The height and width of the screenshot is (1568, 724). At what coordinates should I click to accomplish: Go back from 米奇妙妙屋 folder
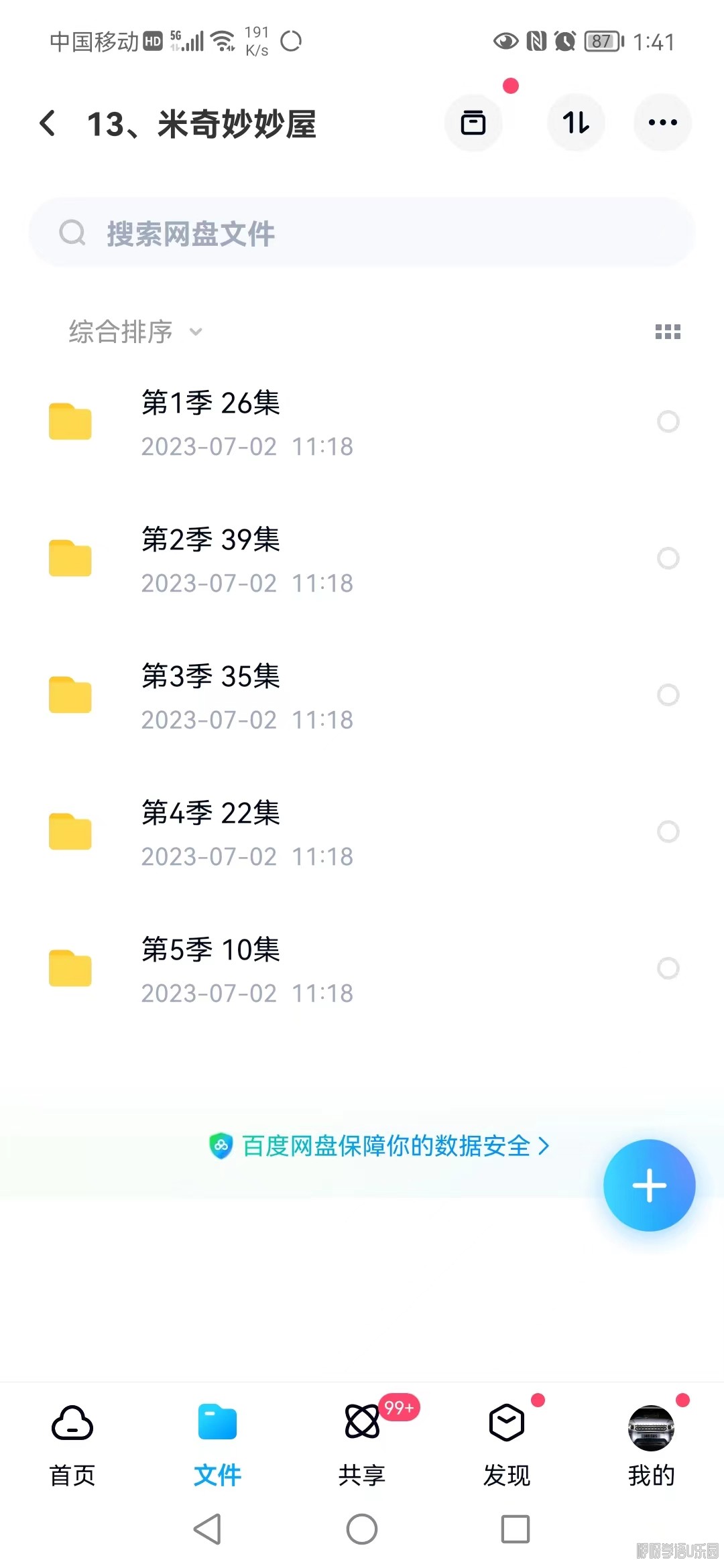(48, 123)
